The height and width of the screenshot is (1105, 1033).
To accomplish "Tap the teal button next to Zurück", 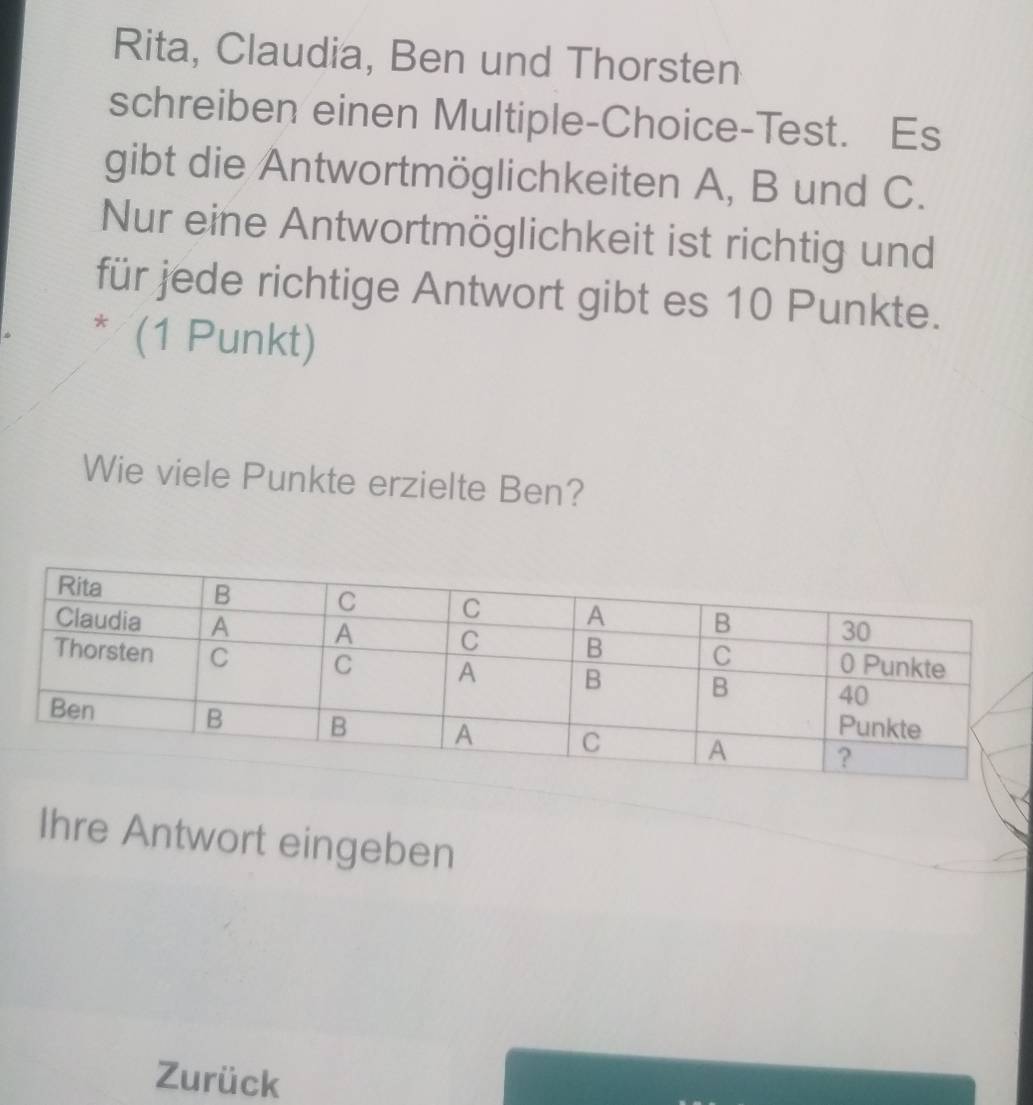I will click(x=740, y=1082).
